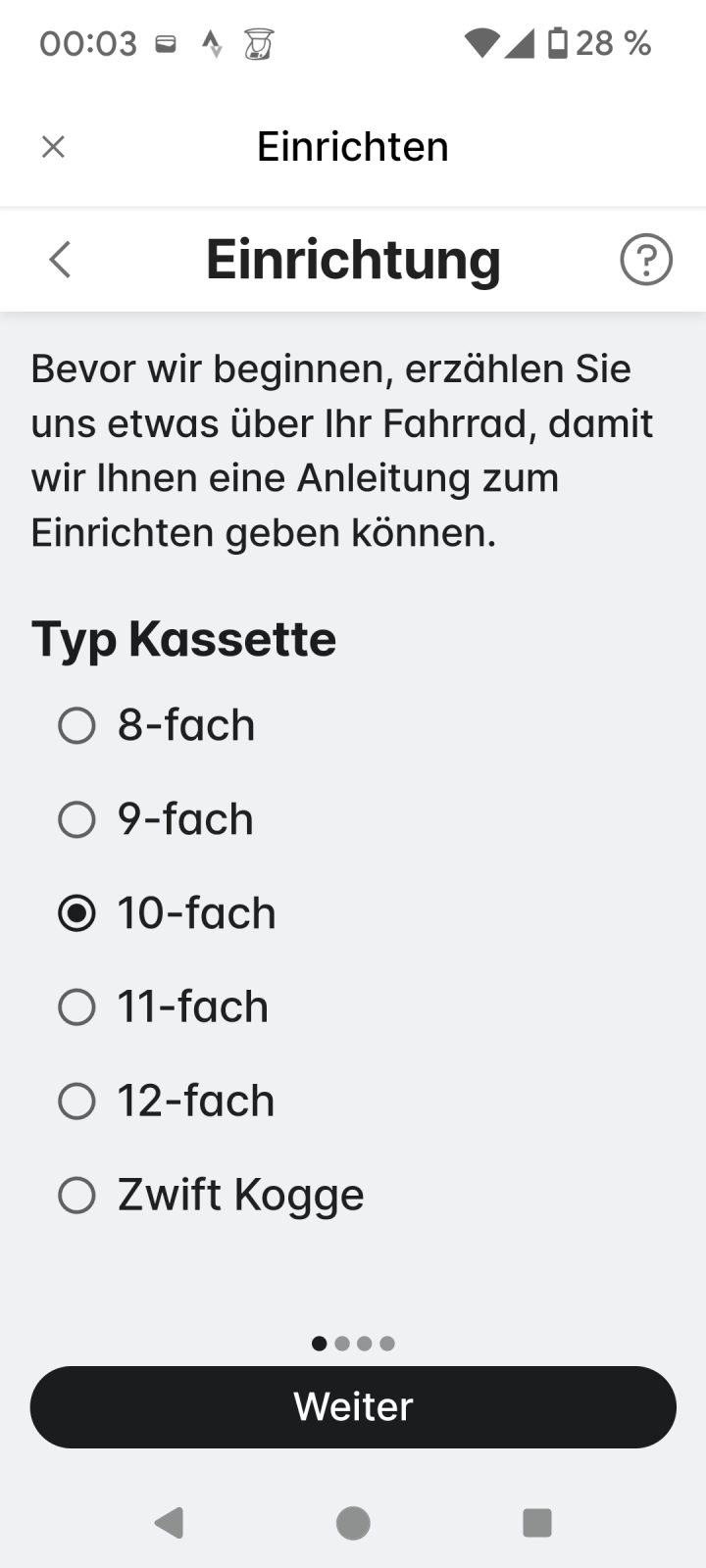Select the 8-fach cassette option
Image resolution: width=706 pixels, height=1568 pixels.
[x=76, y=726]
